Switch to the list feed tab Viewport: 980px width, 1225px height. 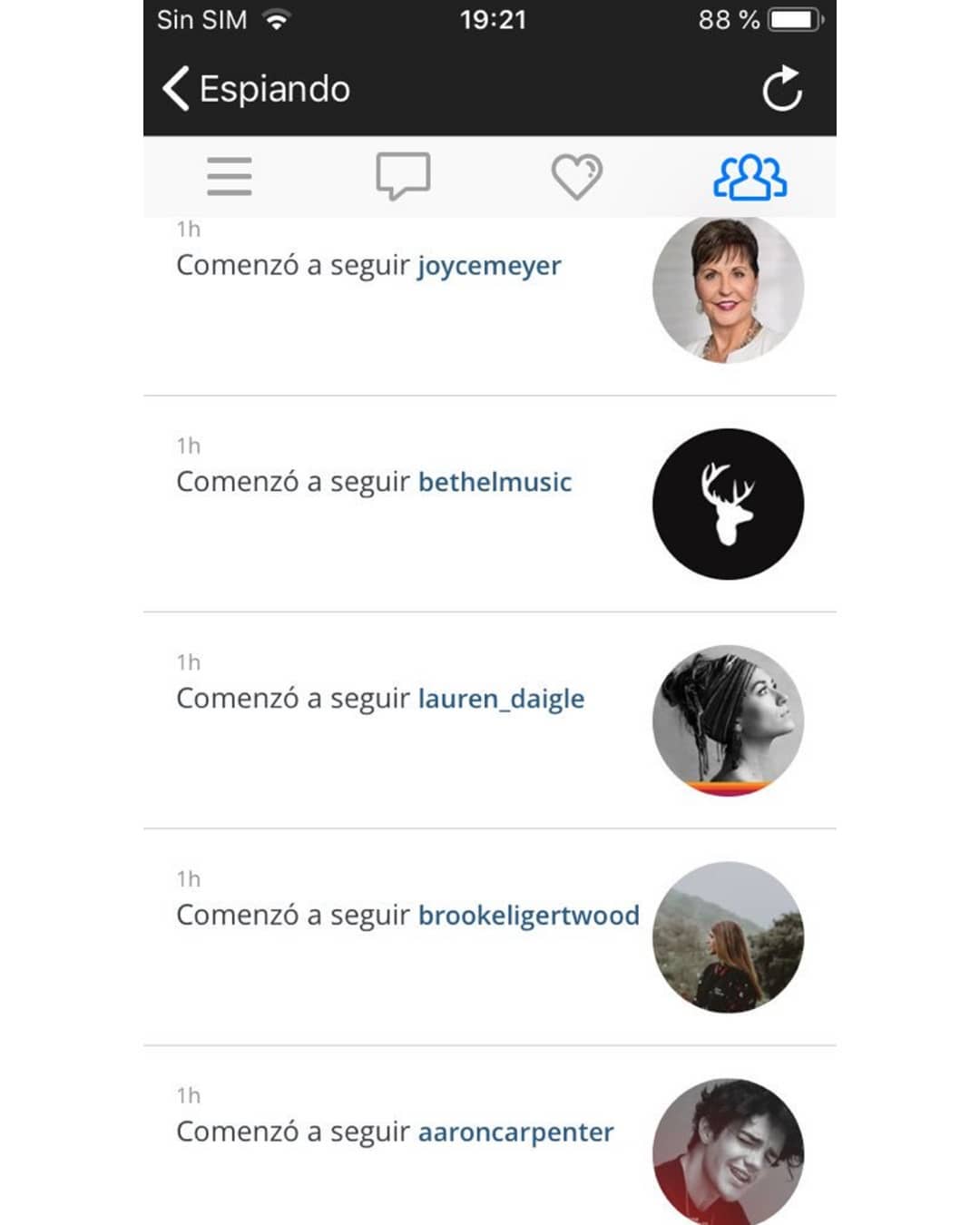click(x=229, y=176)
